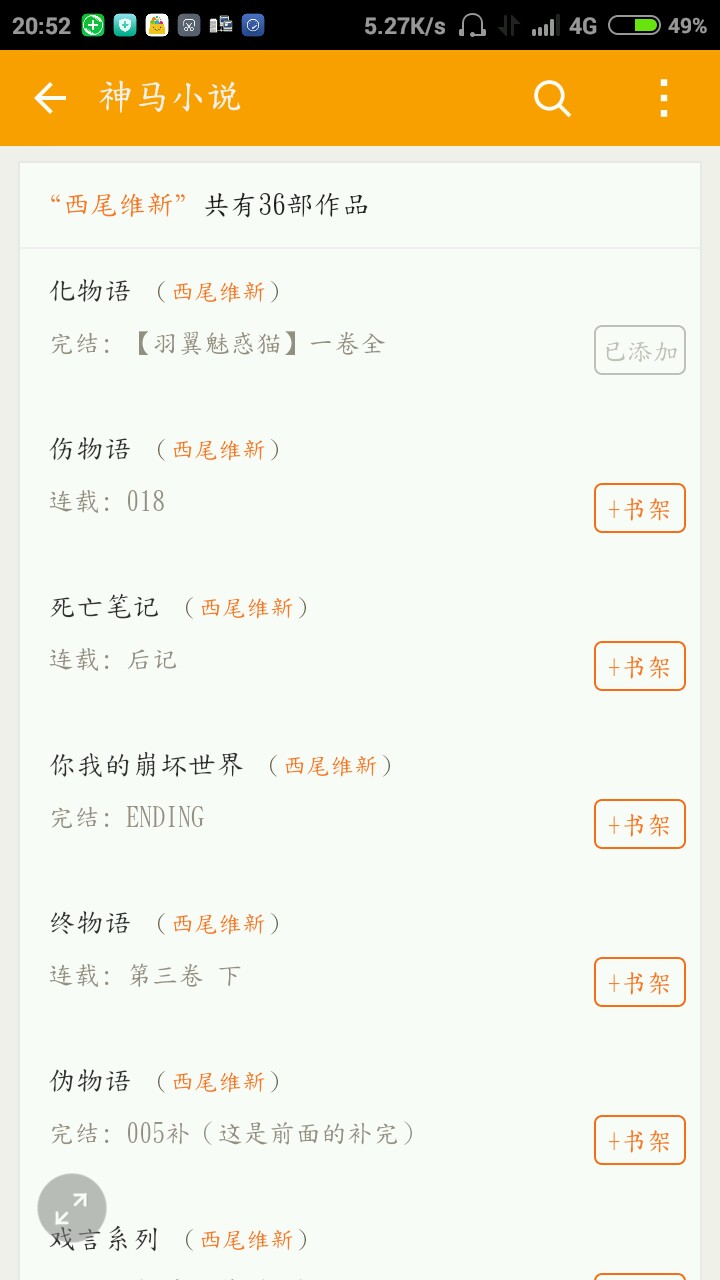
Task: Open the novel 化物语
Action: point(91,291)
